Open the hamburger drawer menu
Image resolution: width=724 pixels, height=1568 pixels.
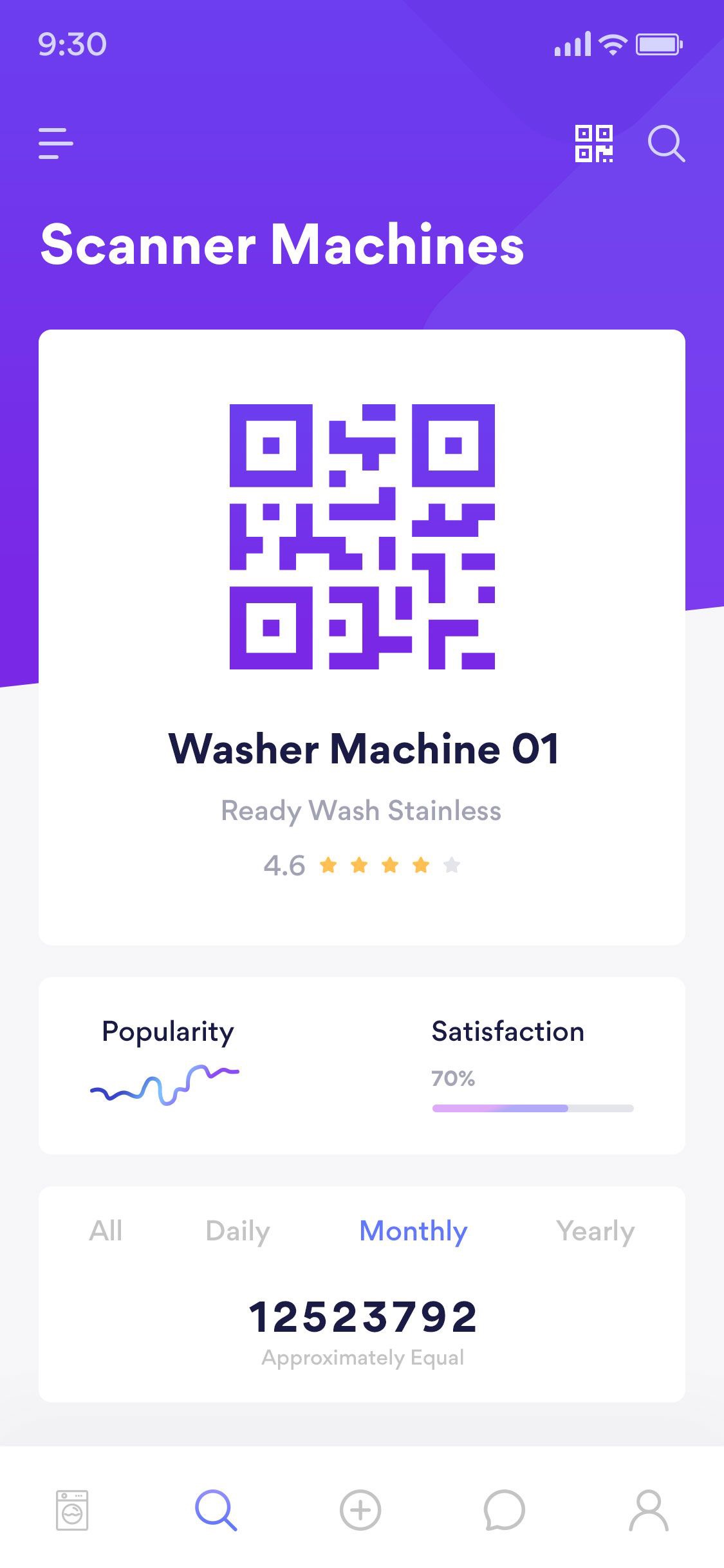56,143
